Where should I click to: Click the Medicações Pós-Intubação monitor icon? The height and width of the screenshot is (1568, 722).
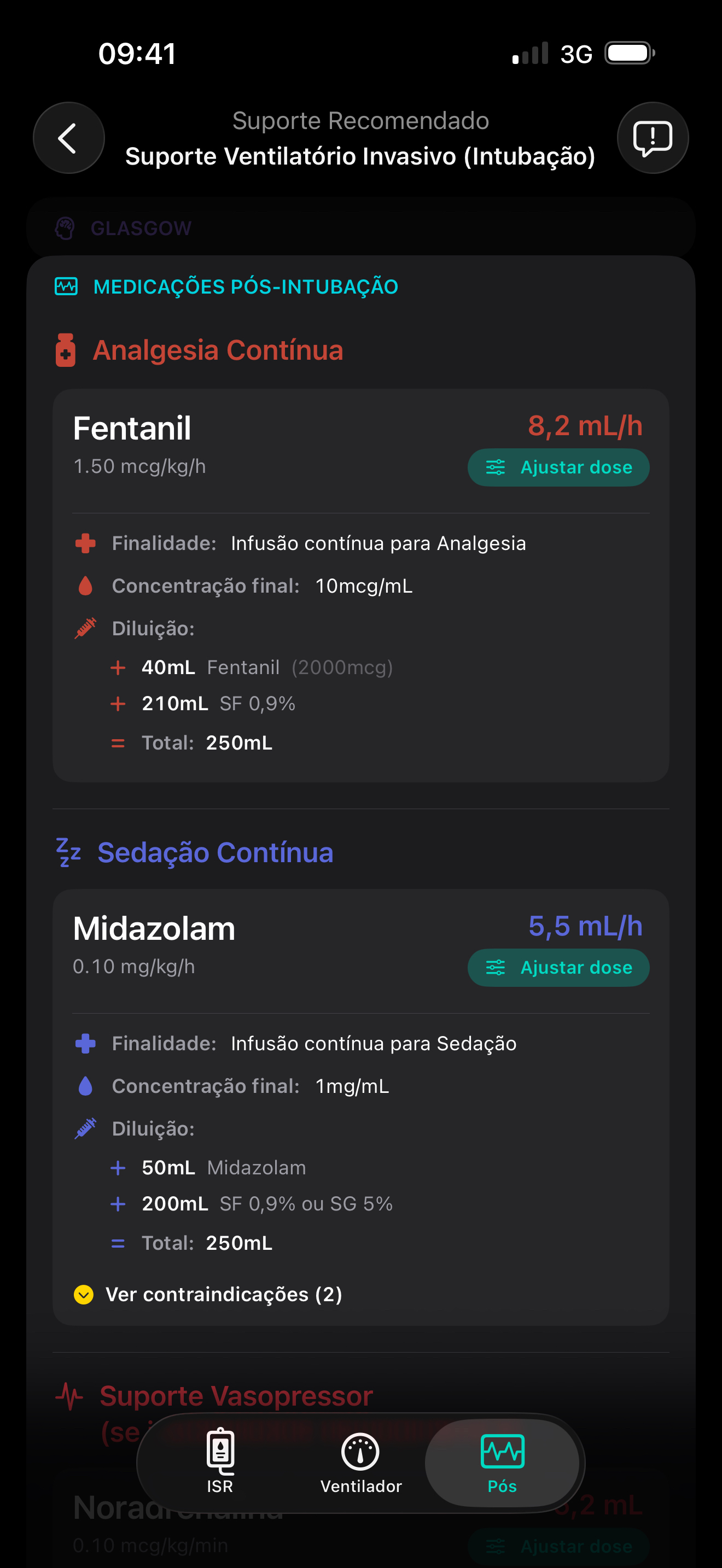click(x=67, y=285)
